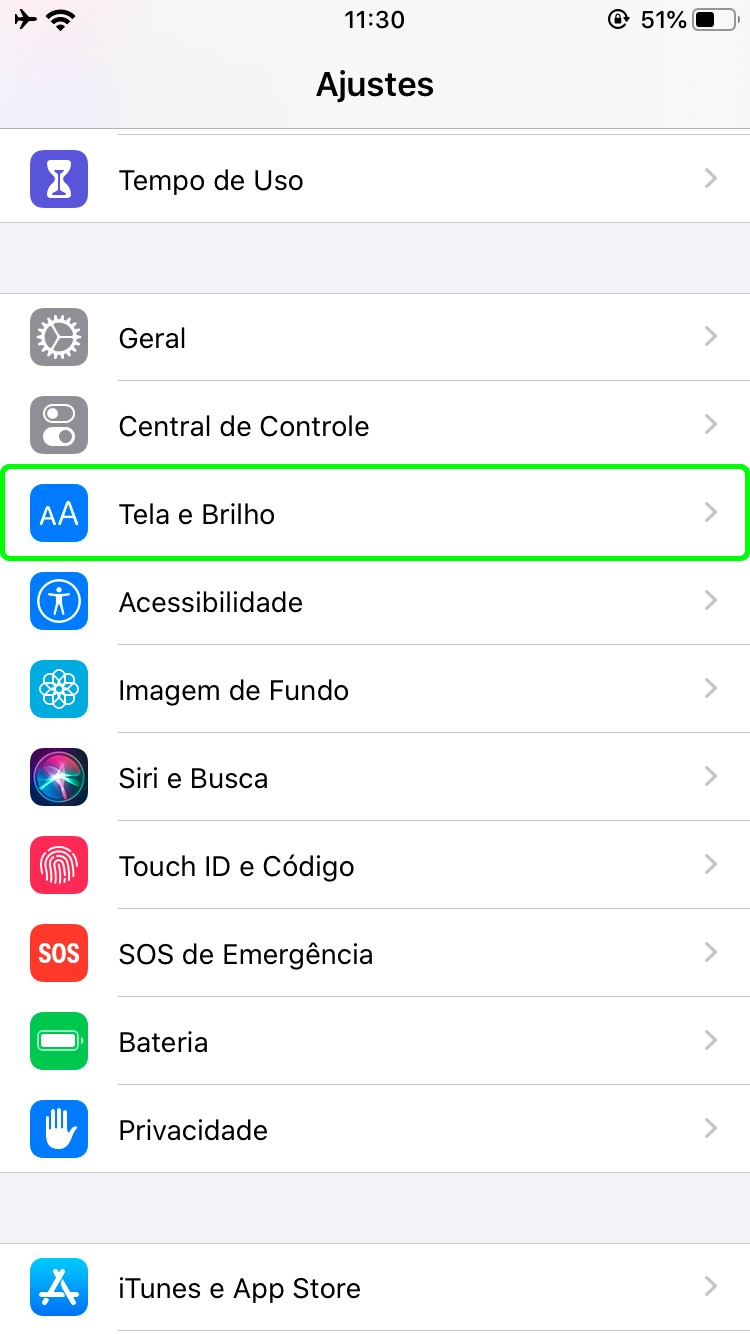Image resolution: width=750 pixels, height=1334 pixels.
Task: Go to Central de Controle
Action: coord(375,426)
